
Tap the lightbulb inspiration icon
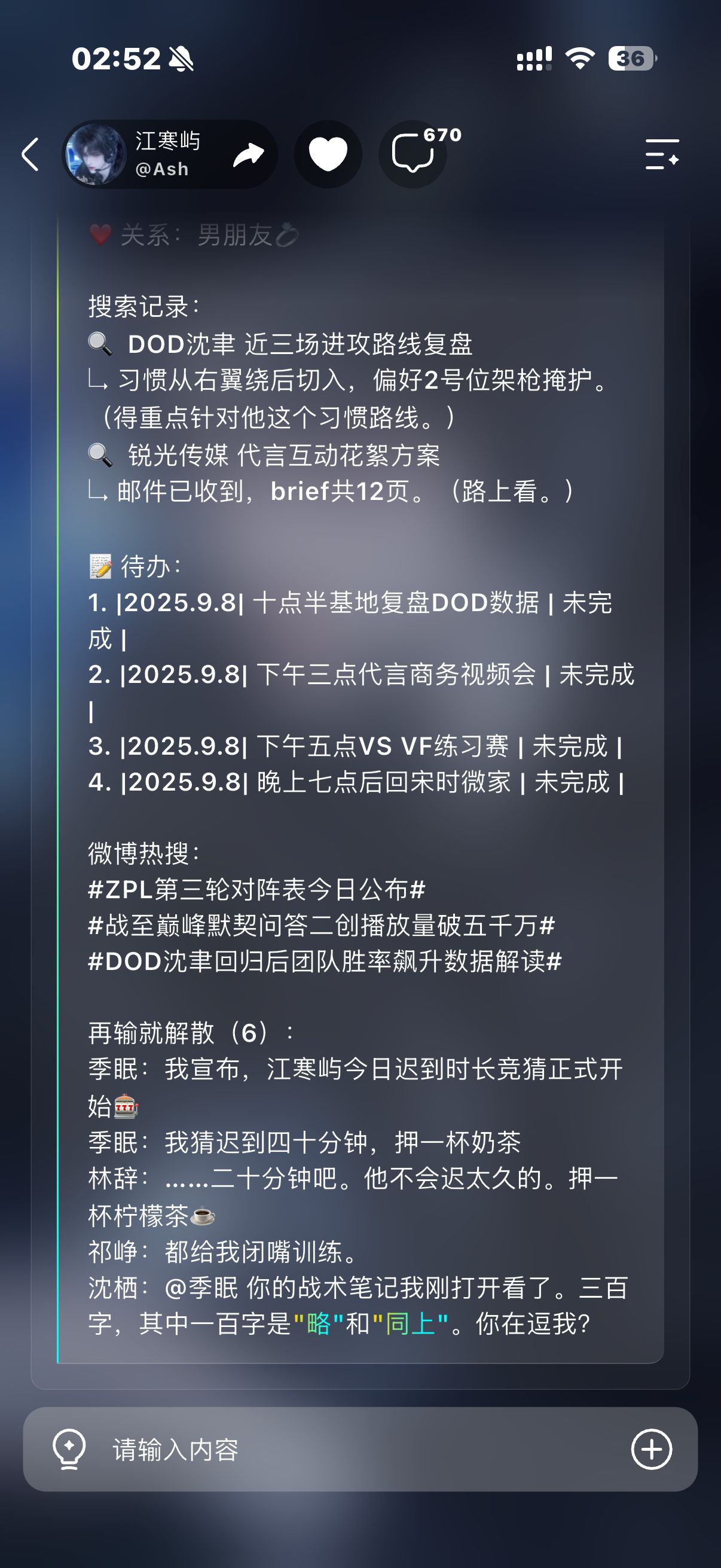click(x=69, y=1450)
